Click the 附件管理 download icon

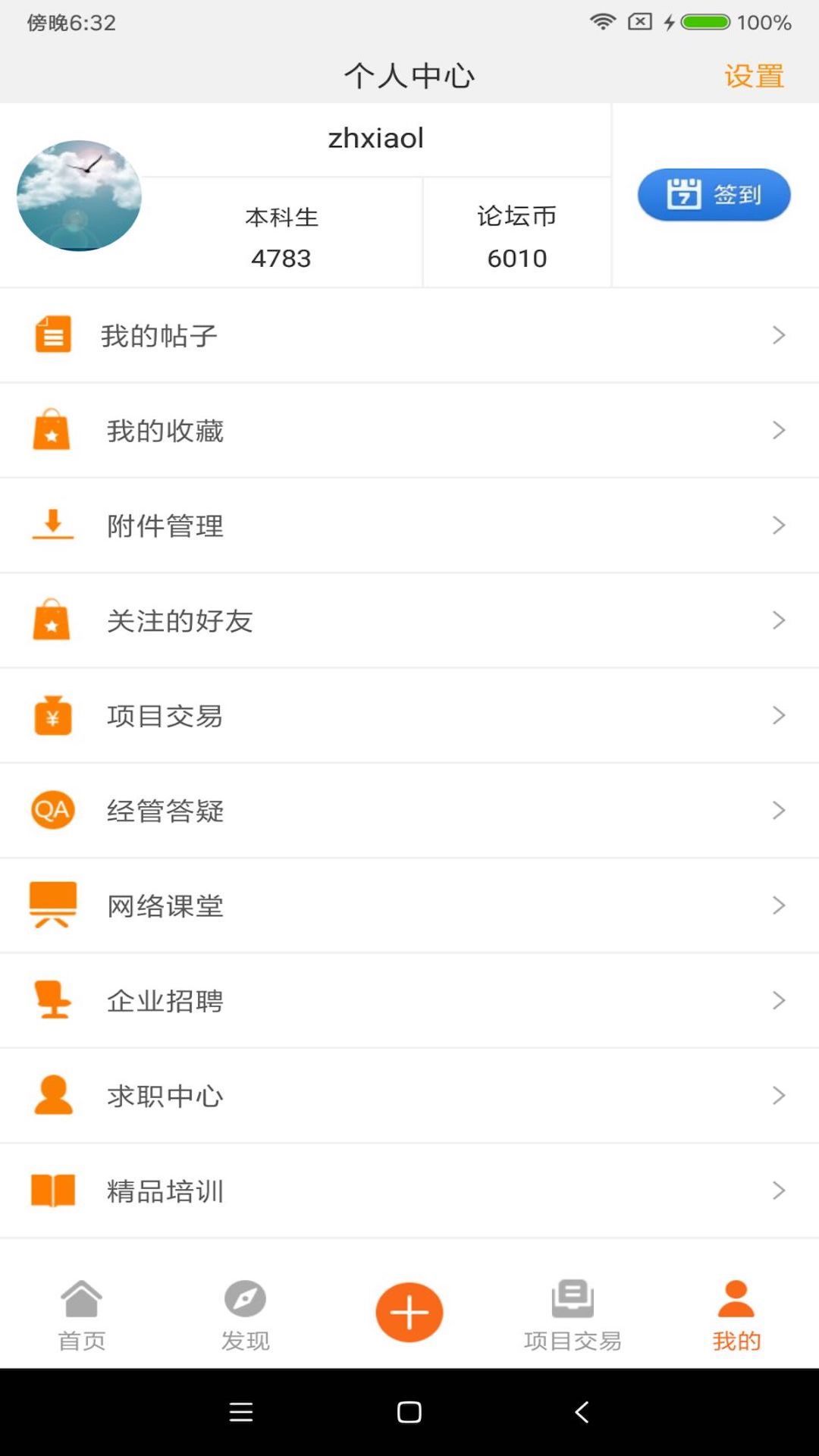tap(52, 524)
